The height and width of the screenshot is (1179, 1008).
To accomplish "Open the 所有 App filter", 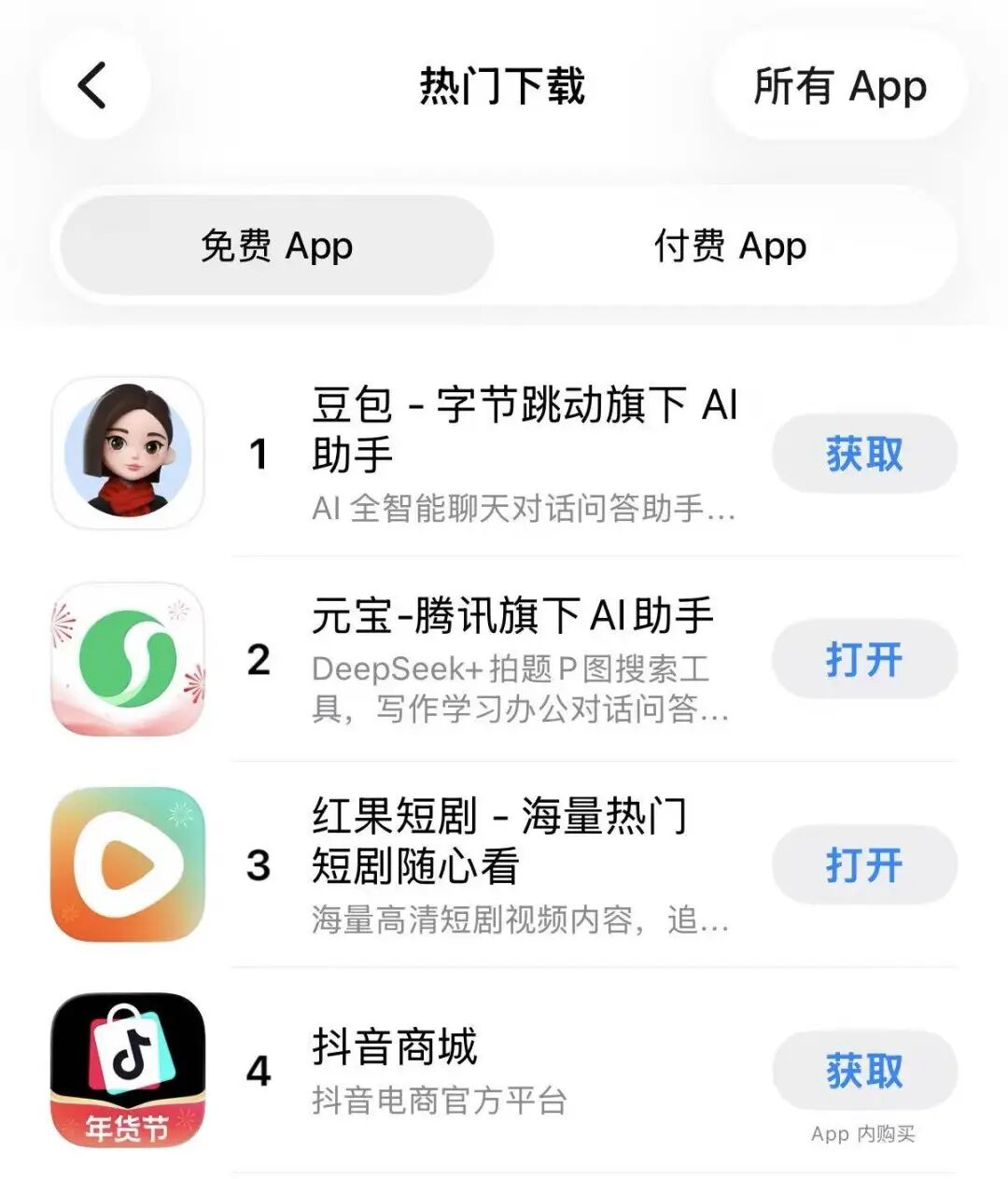I will coord(840,86).
